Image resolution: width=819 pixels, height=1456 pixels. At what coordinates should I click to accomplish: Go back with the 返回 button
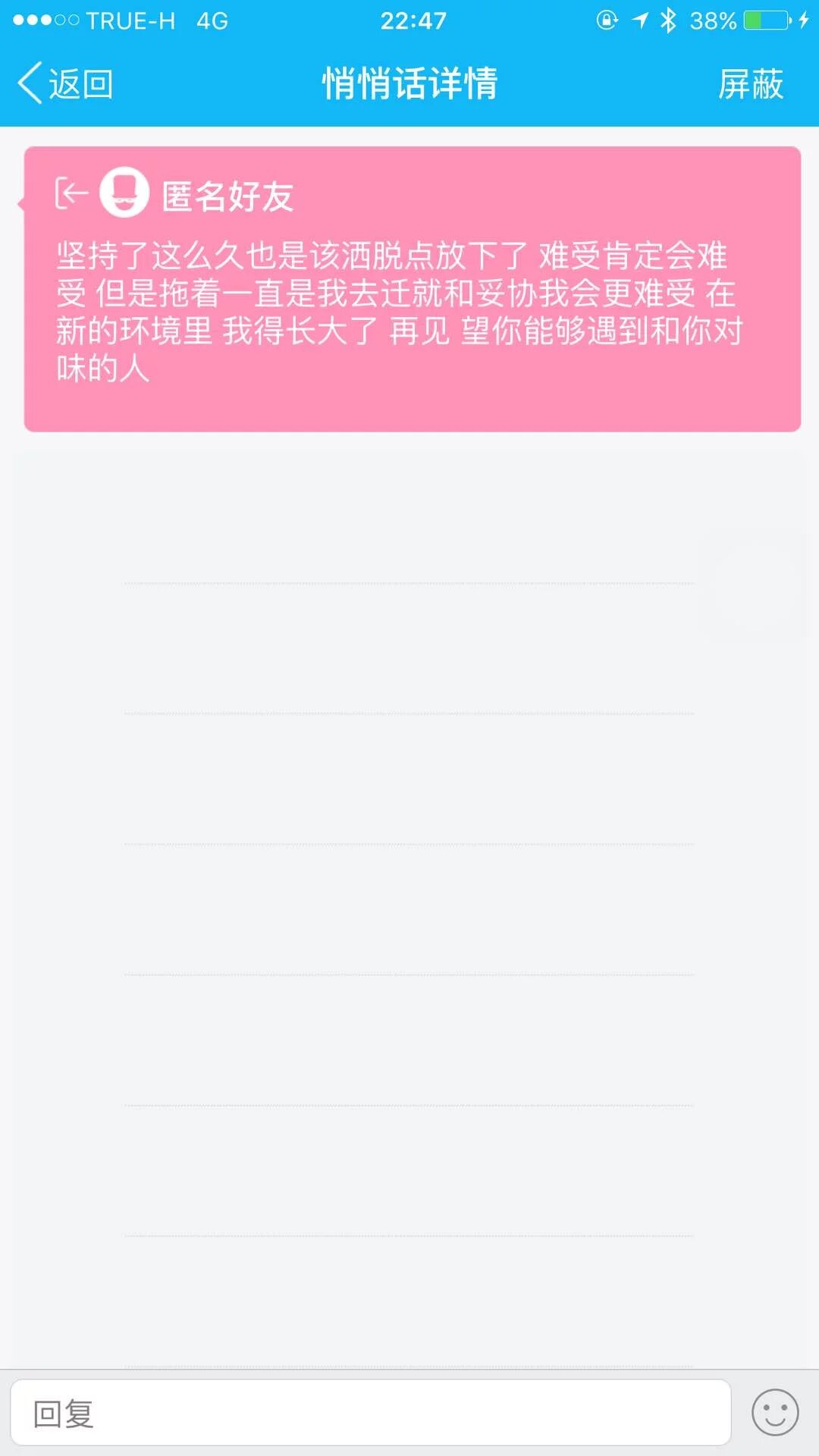point(66,83)
